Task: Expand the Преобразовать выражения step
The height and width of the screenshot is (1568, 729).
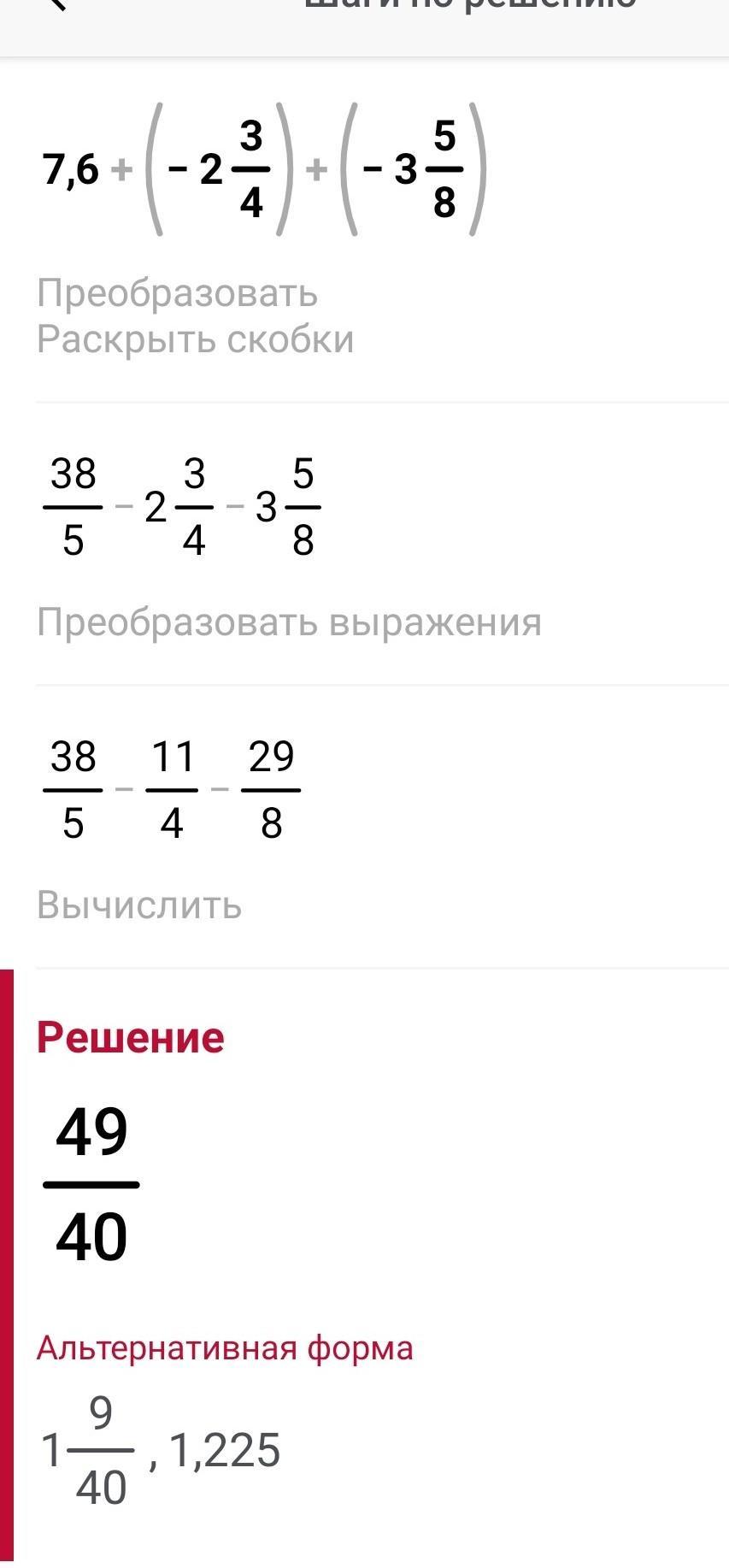Action: pos(289,622)
